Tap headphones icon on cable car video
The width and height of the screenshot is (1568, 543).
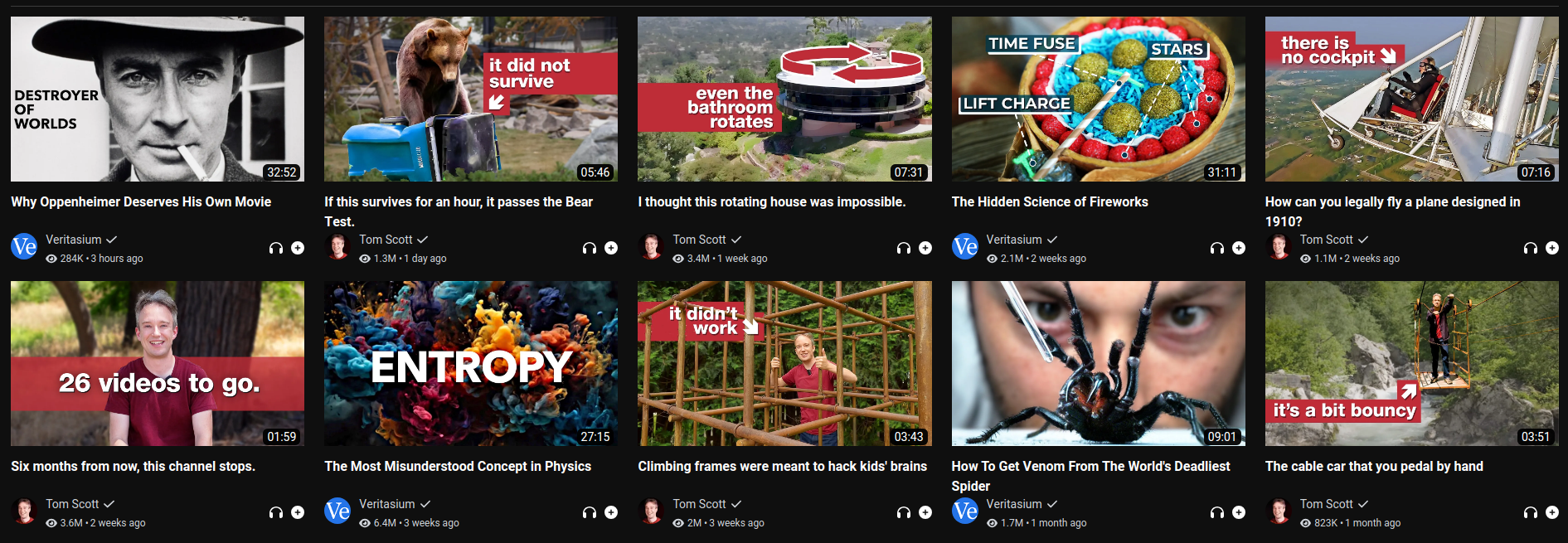coord(1531,512)
